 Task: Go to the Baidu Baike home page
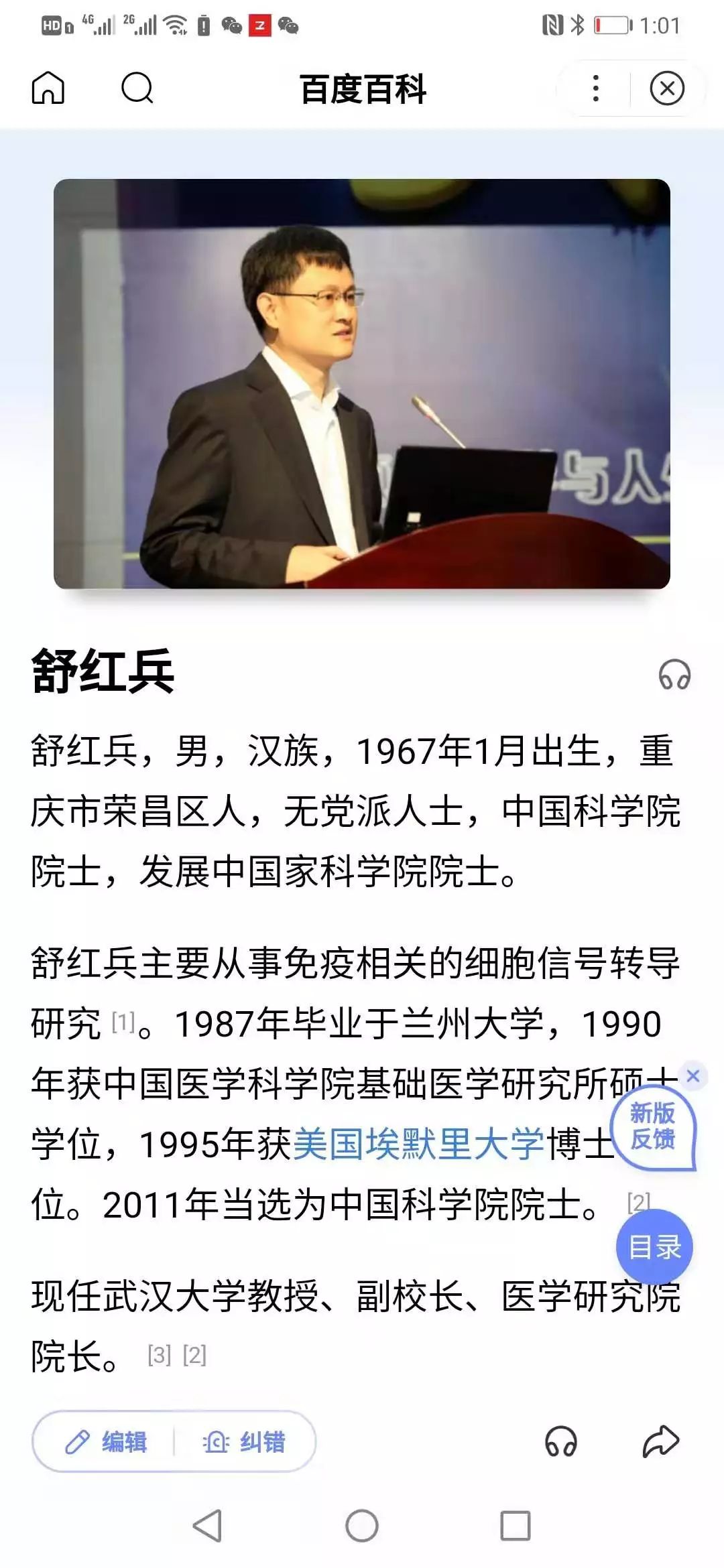[48, 88]
